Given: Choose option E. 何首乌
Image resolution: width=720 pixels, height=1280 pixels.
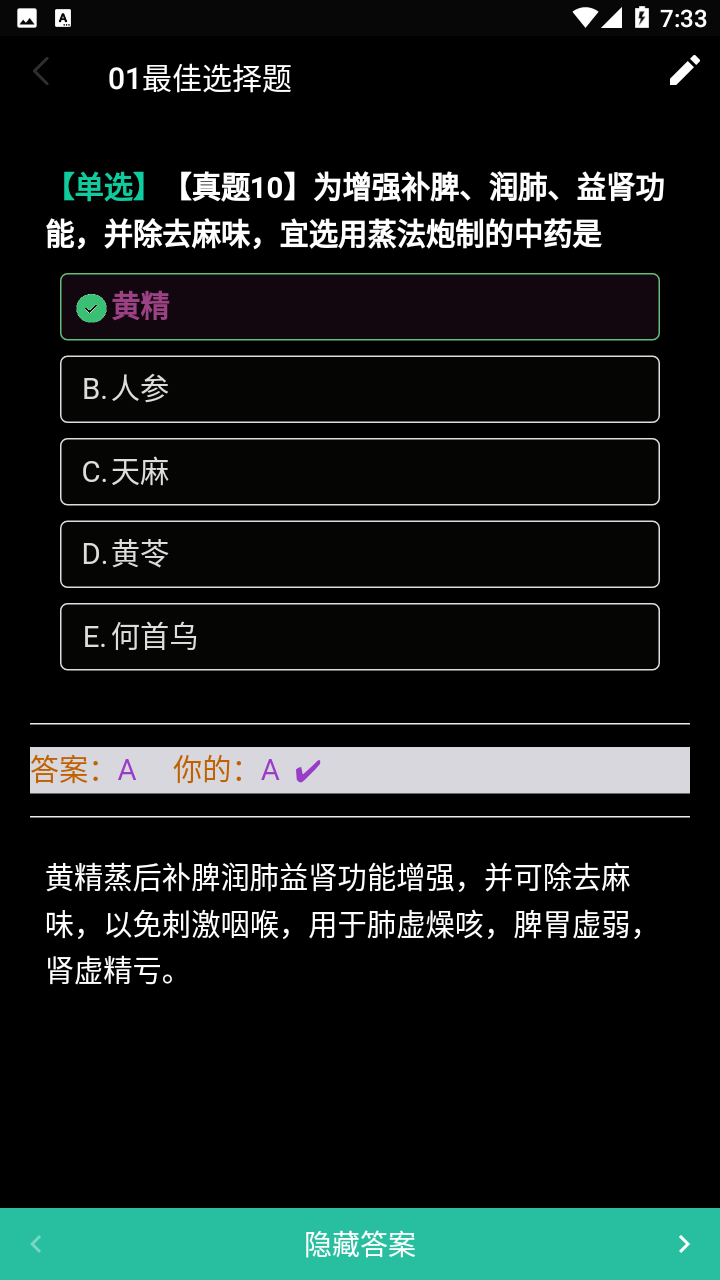Looking at the screenshot, I should [360, 637].
